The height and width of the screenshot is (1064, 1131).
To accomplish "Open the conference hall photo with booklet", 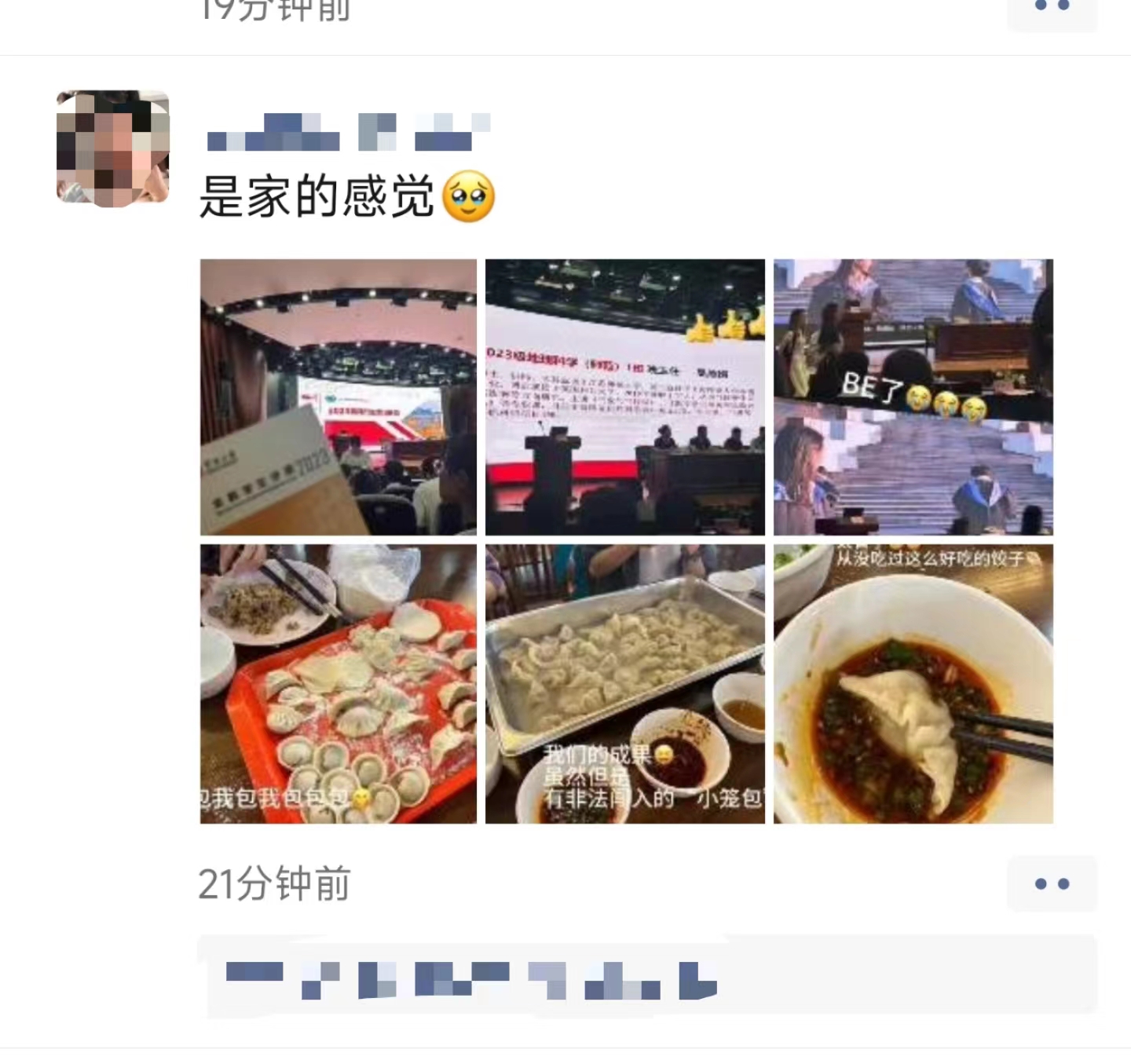I will [x=339, y=397].
